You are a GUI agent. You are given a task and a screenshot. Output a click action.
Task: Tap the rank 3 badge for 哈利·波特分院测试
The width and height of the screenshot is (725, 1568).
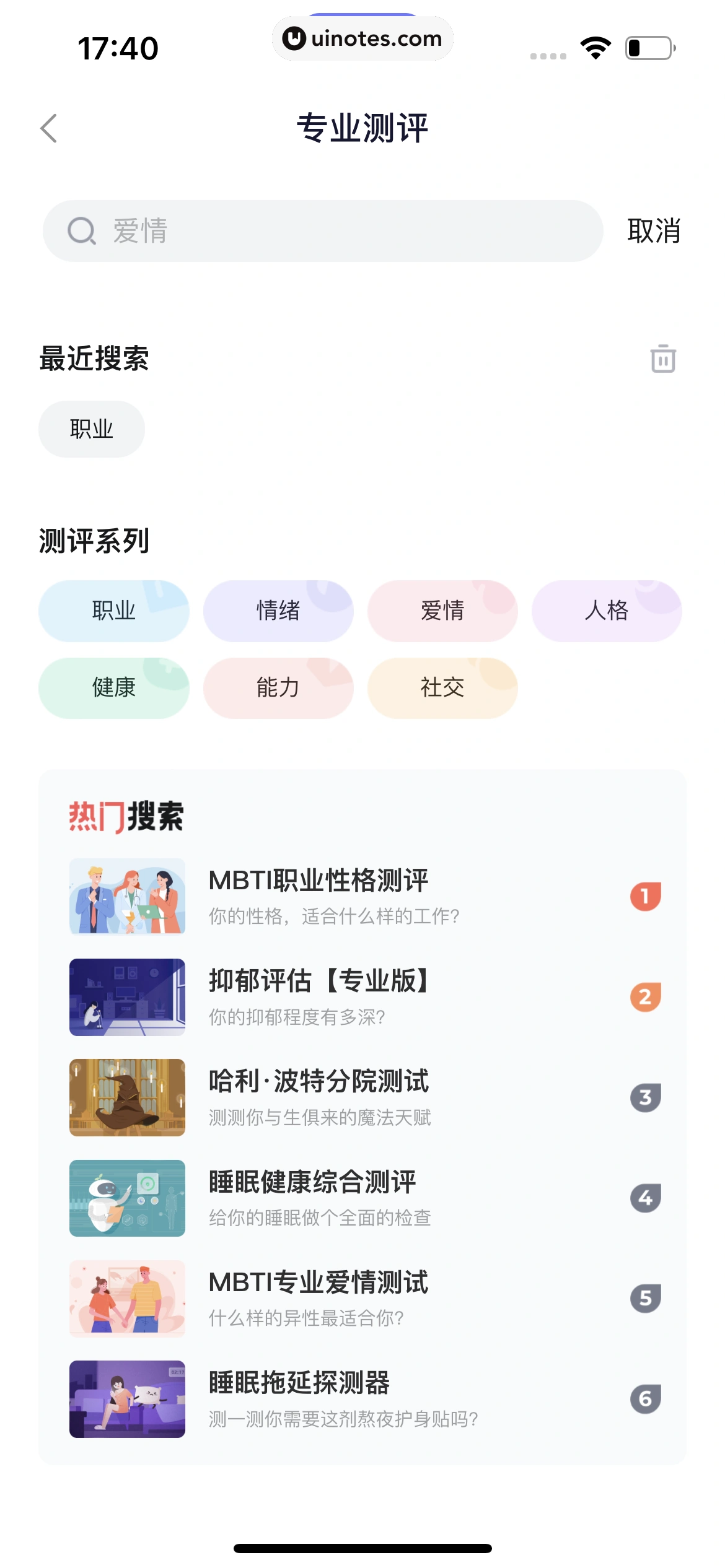pos(645,1097)
